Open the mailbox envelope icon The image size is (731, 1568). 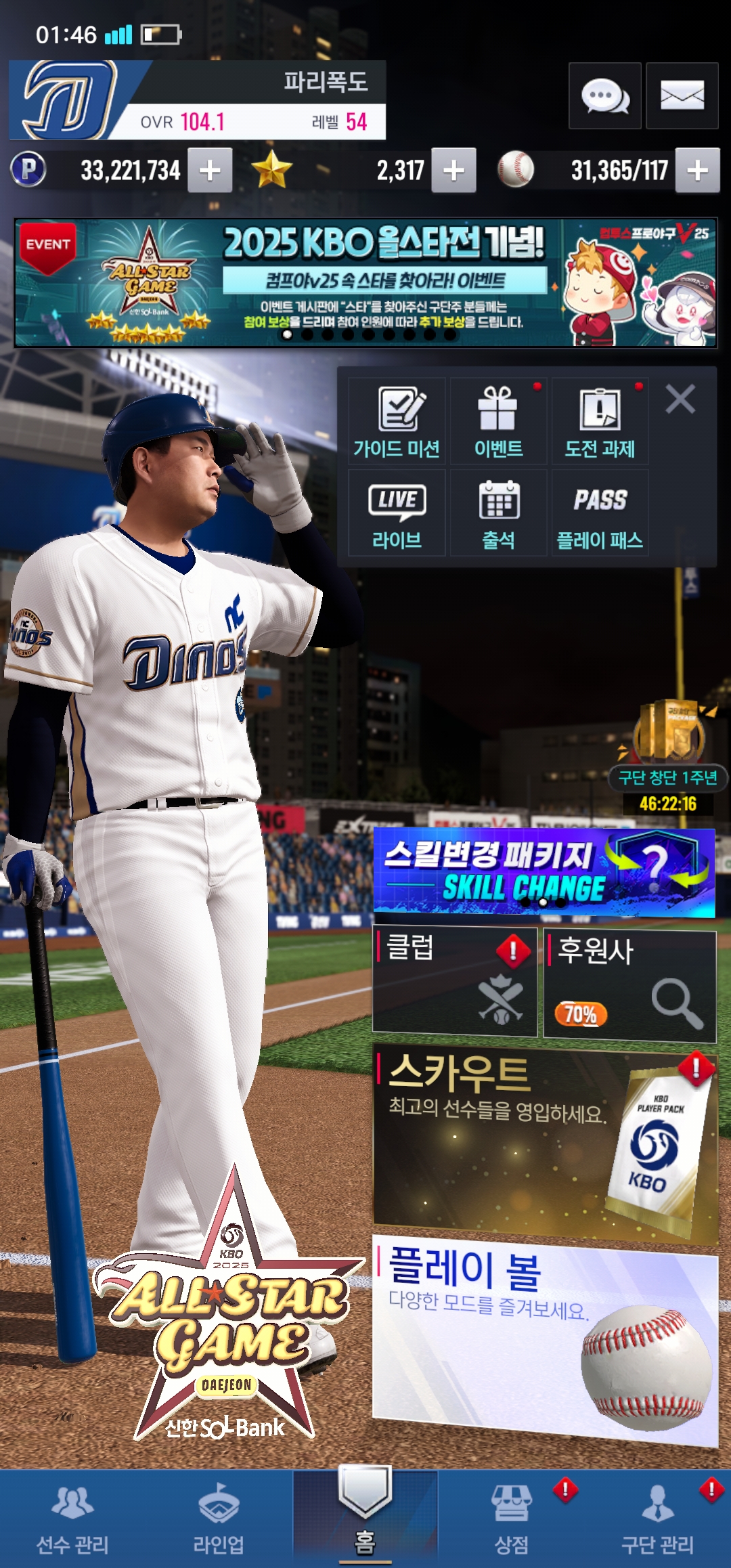point(682,96)
